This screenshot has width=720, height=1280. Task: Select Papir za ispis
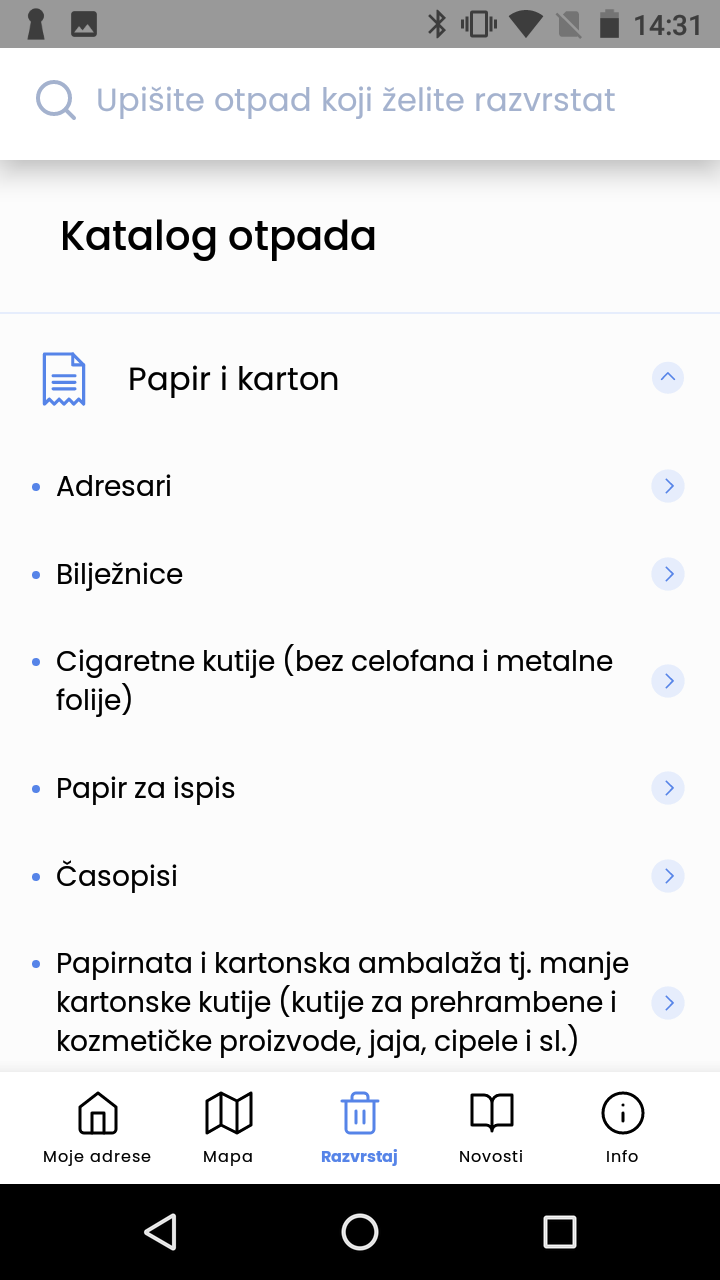tap(668, 788)
